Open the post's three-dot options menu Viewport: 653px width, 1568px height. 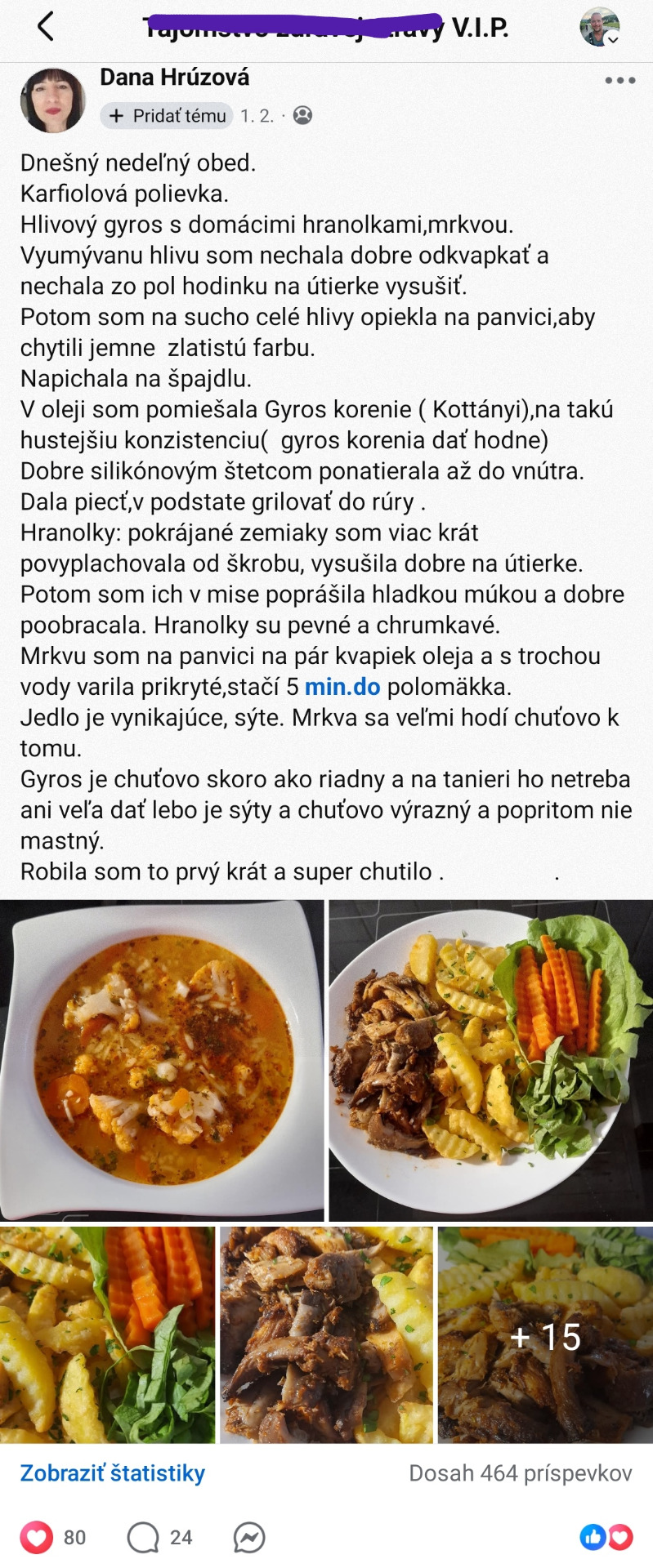[619, 80]
